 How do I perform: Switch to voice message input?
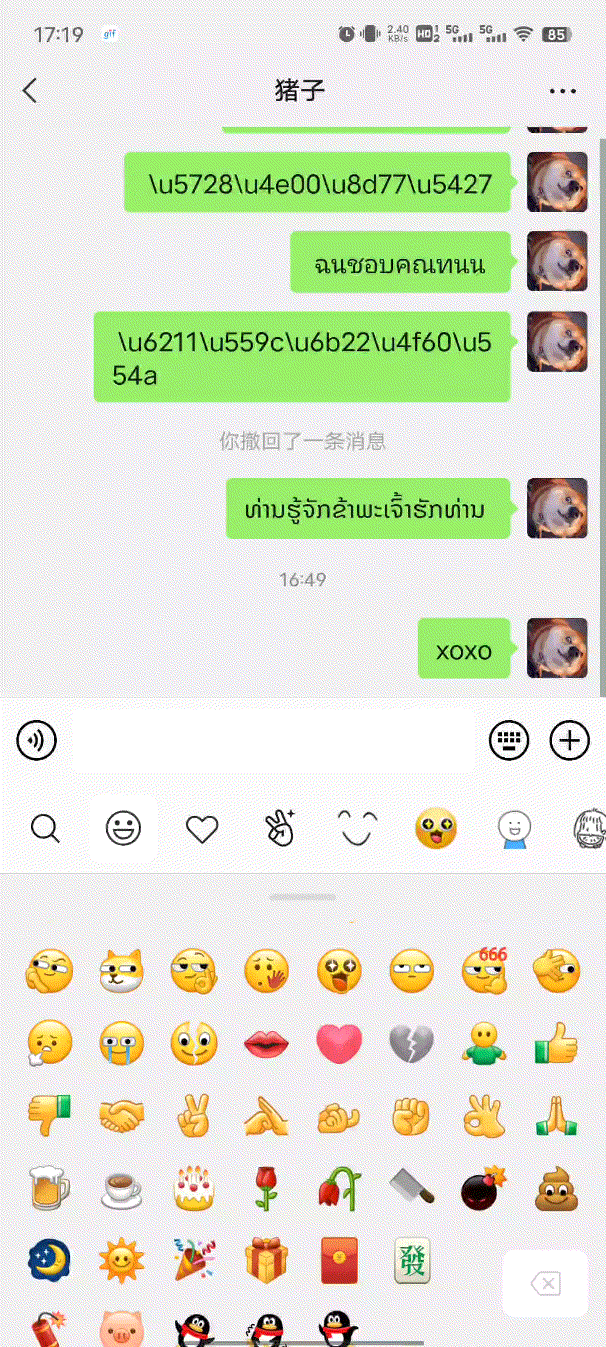point(37,741)
